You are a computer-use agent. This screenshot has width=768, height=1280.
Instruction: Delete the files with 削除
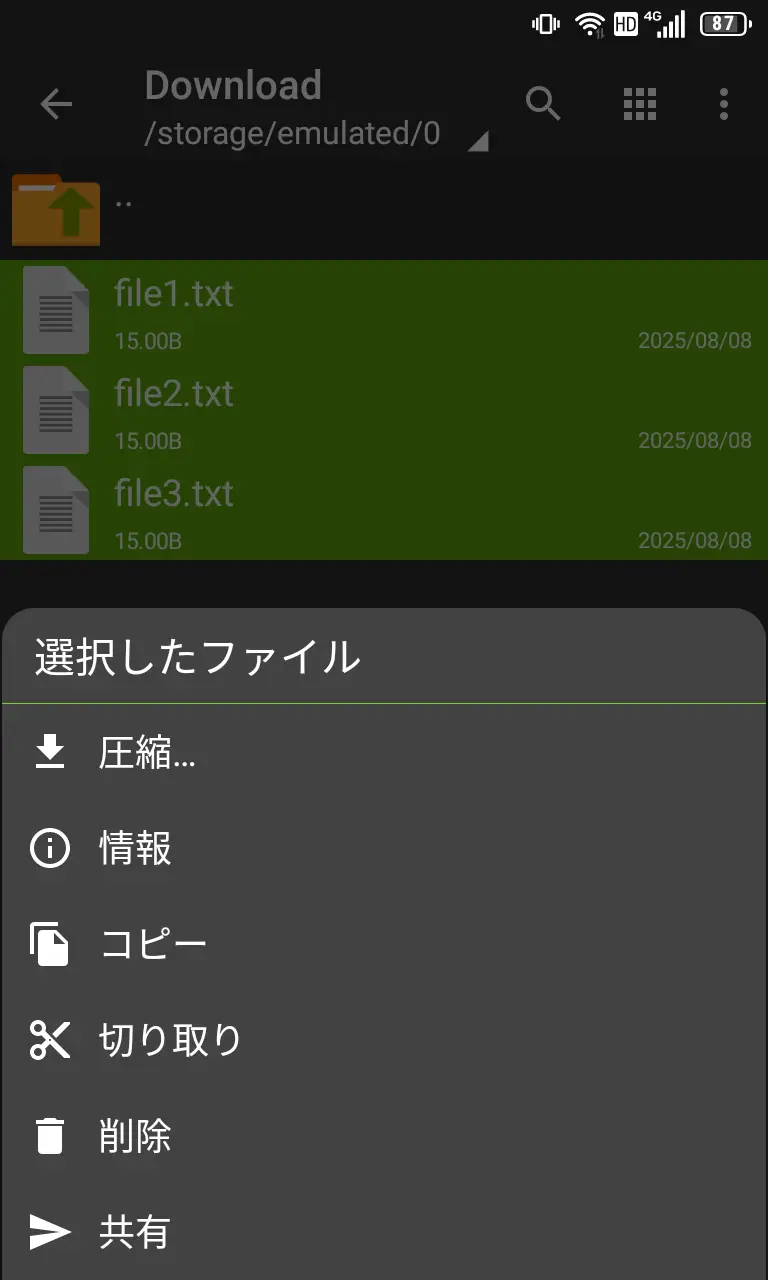[x=135, y=1137]
